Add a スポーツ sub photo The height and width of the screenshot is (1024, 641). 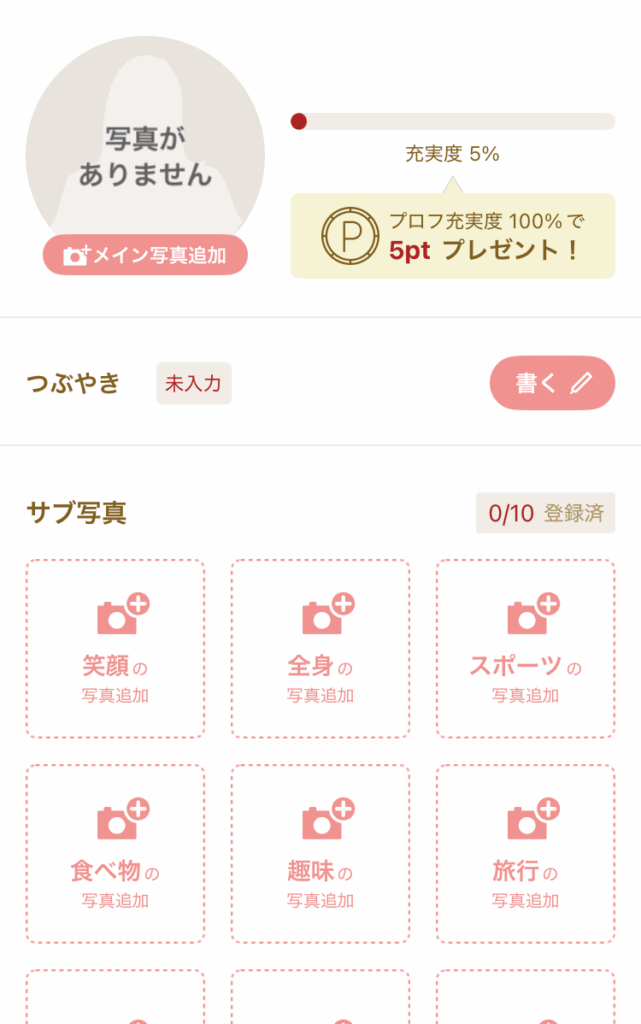[x=525, y=648]
